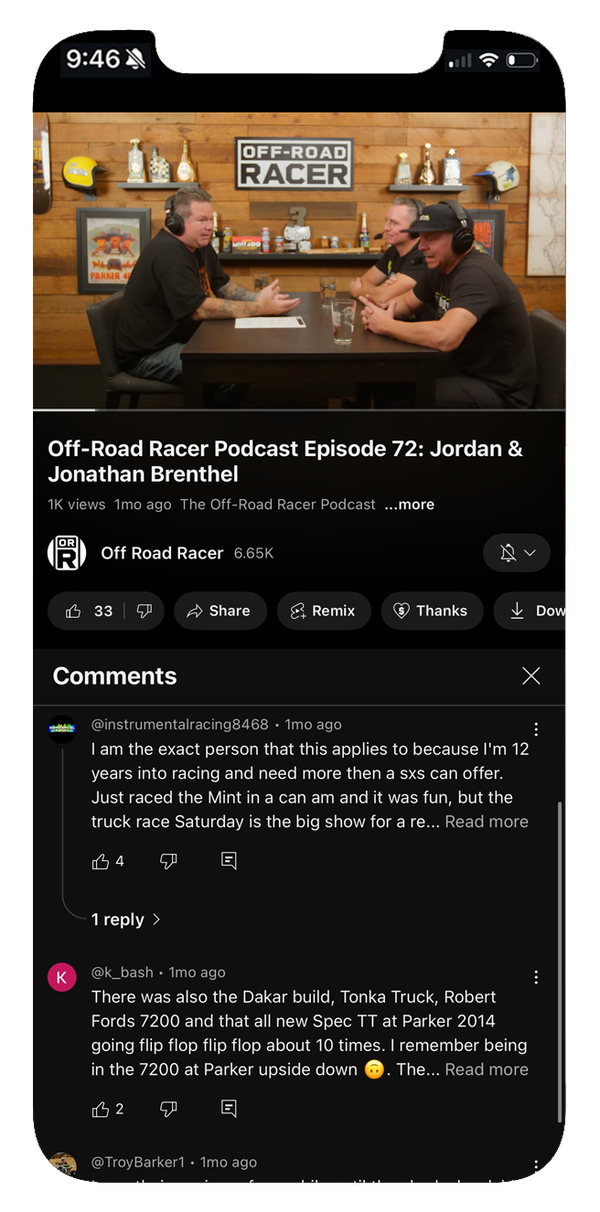Read more of instrumentalracing8468's comment
The image size is (600, 1212).
(x=486, y=822)
